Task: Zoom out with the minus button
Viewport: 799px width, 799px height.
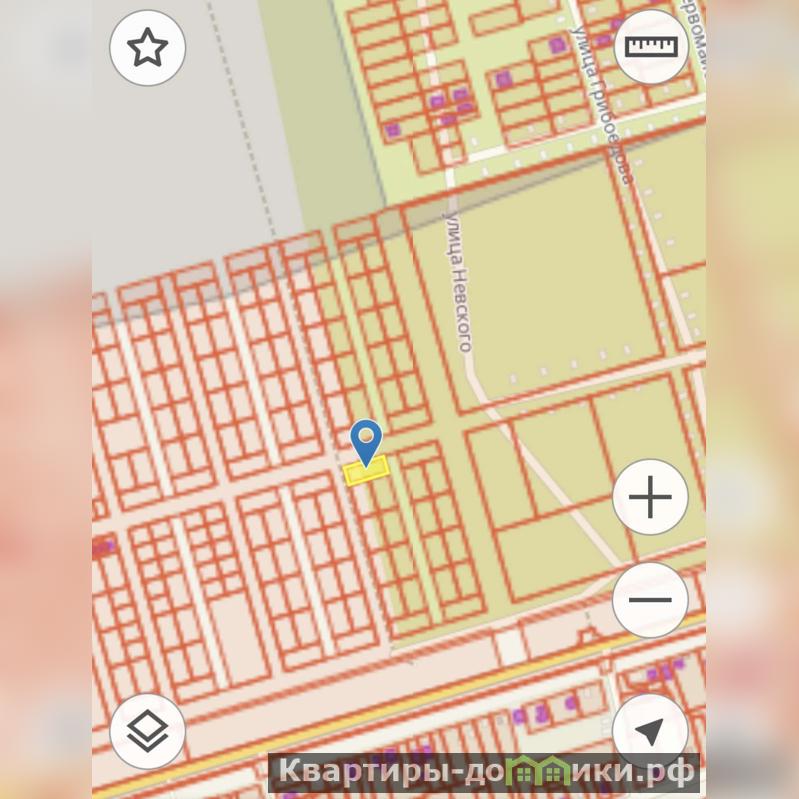Action: pos(650,600)
